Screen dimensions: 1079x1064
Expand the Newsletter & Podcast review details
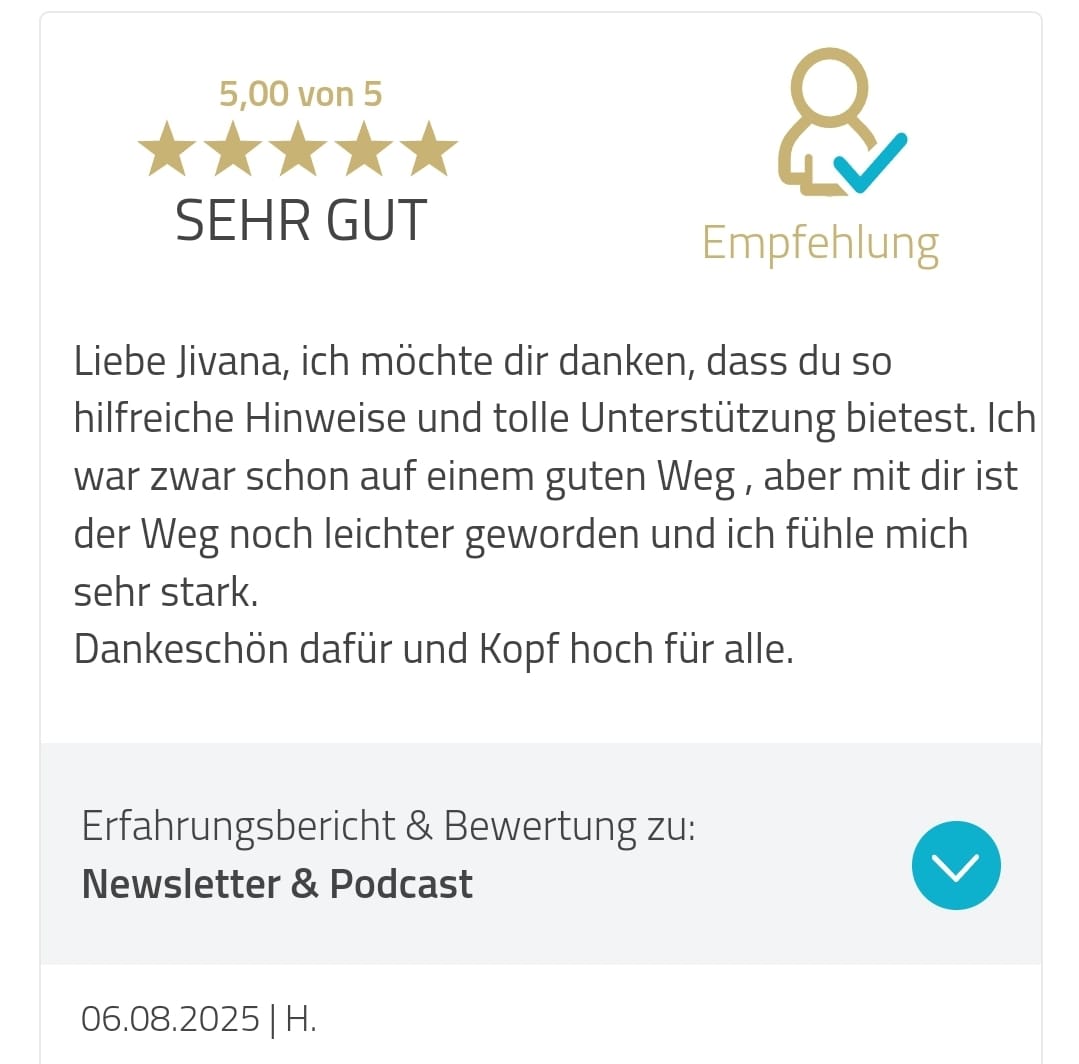(955, 865)
